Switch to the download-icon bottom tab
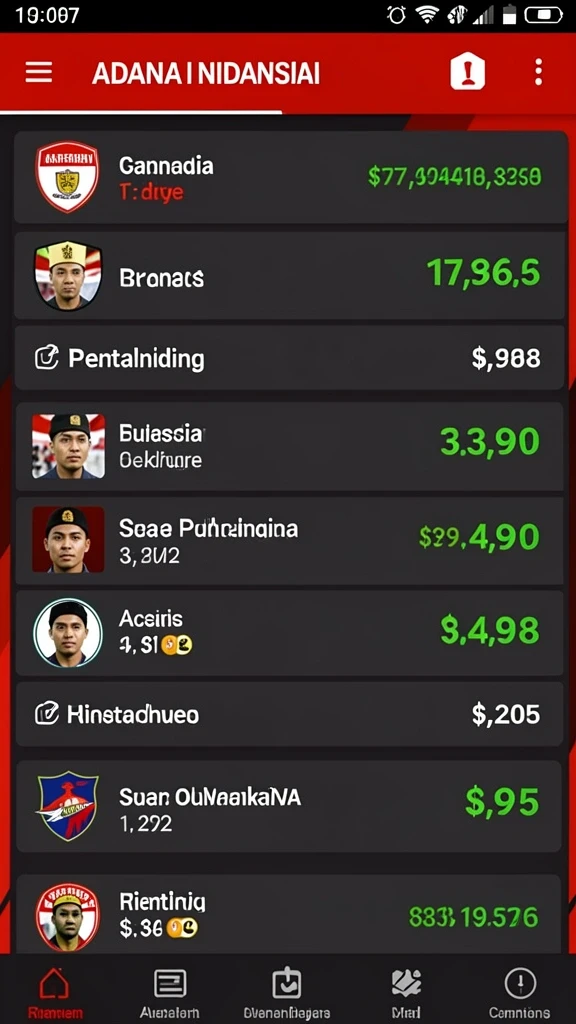 [x=287, y=993]
